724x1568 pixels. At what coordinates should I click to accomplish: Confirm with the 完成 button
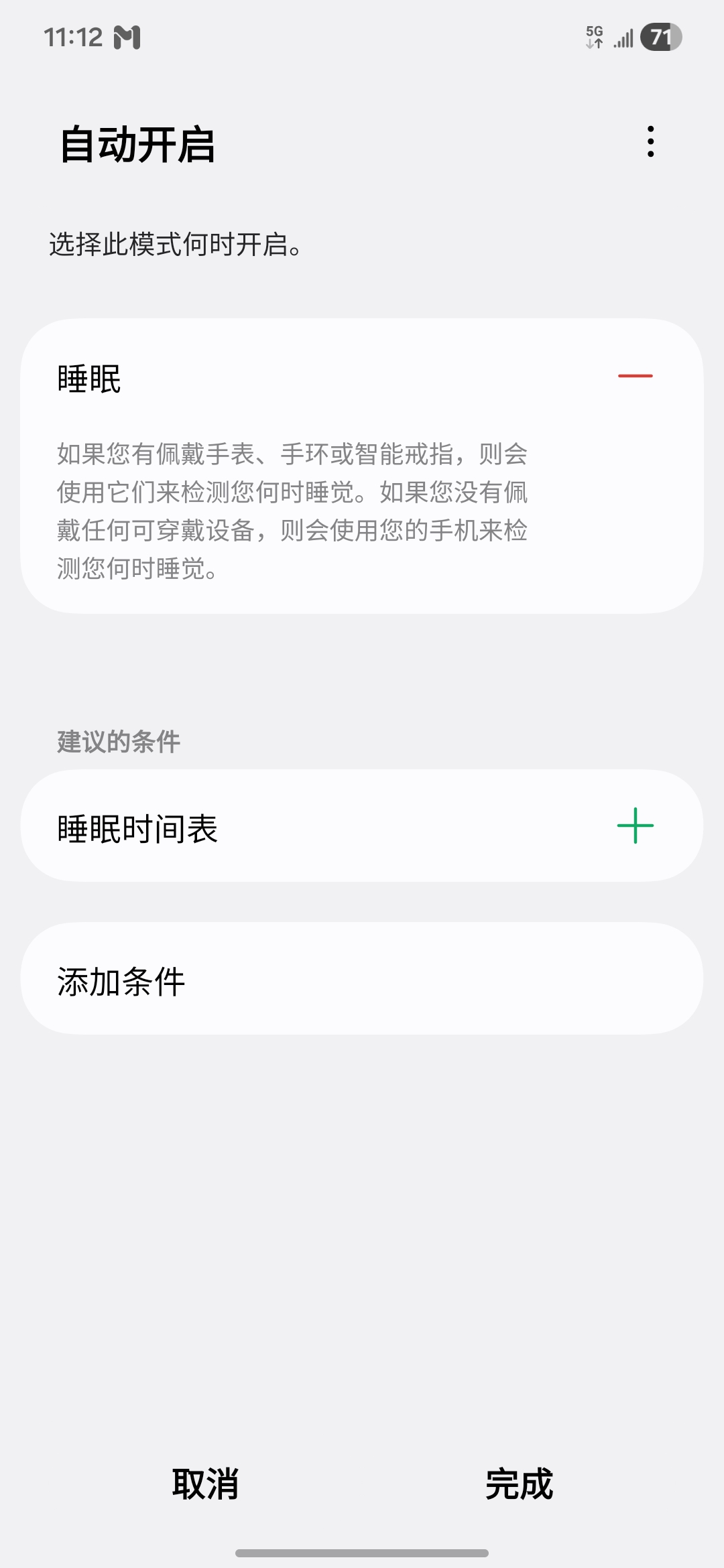(x=519, y=1484)
